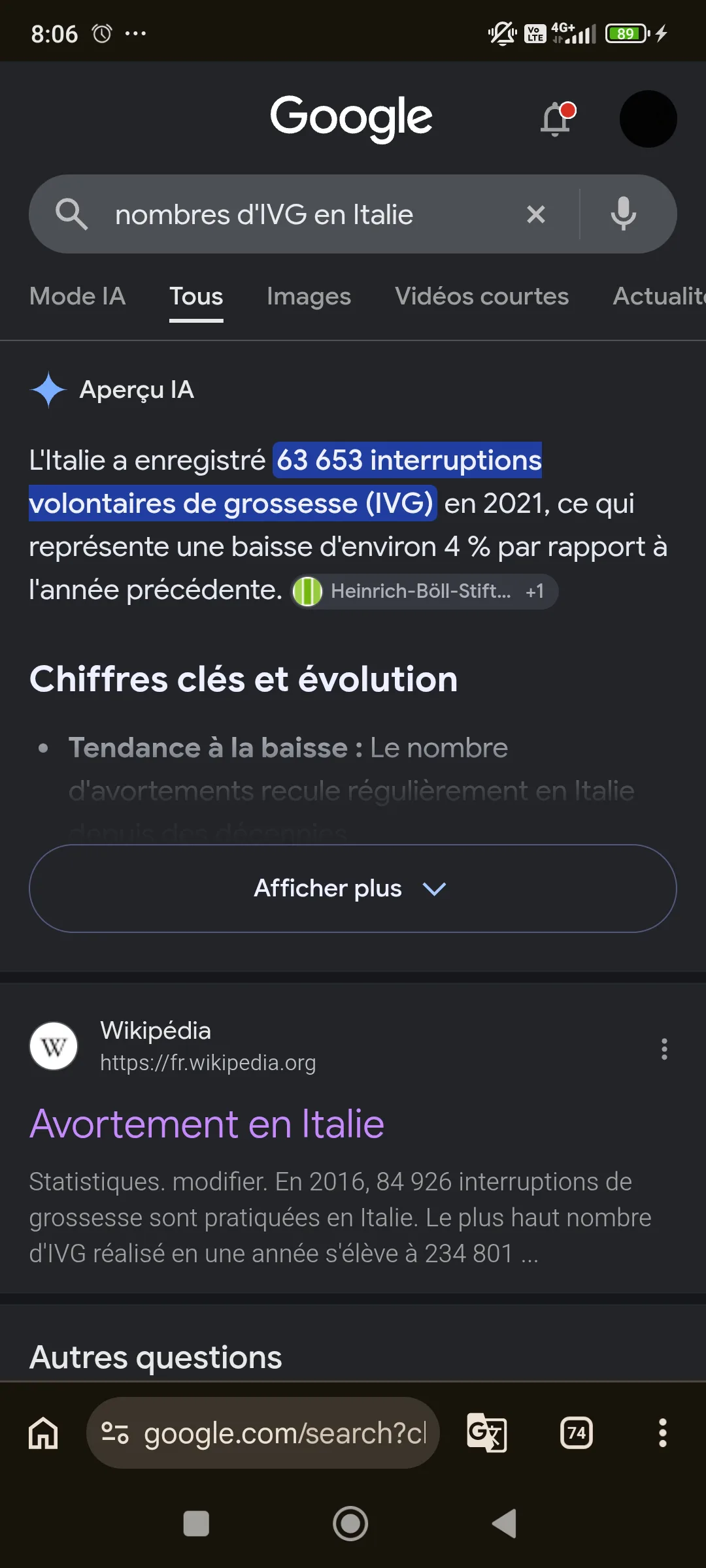Switch to the Mode IA tab
The image size is (706, 1568).
(77, 297)
